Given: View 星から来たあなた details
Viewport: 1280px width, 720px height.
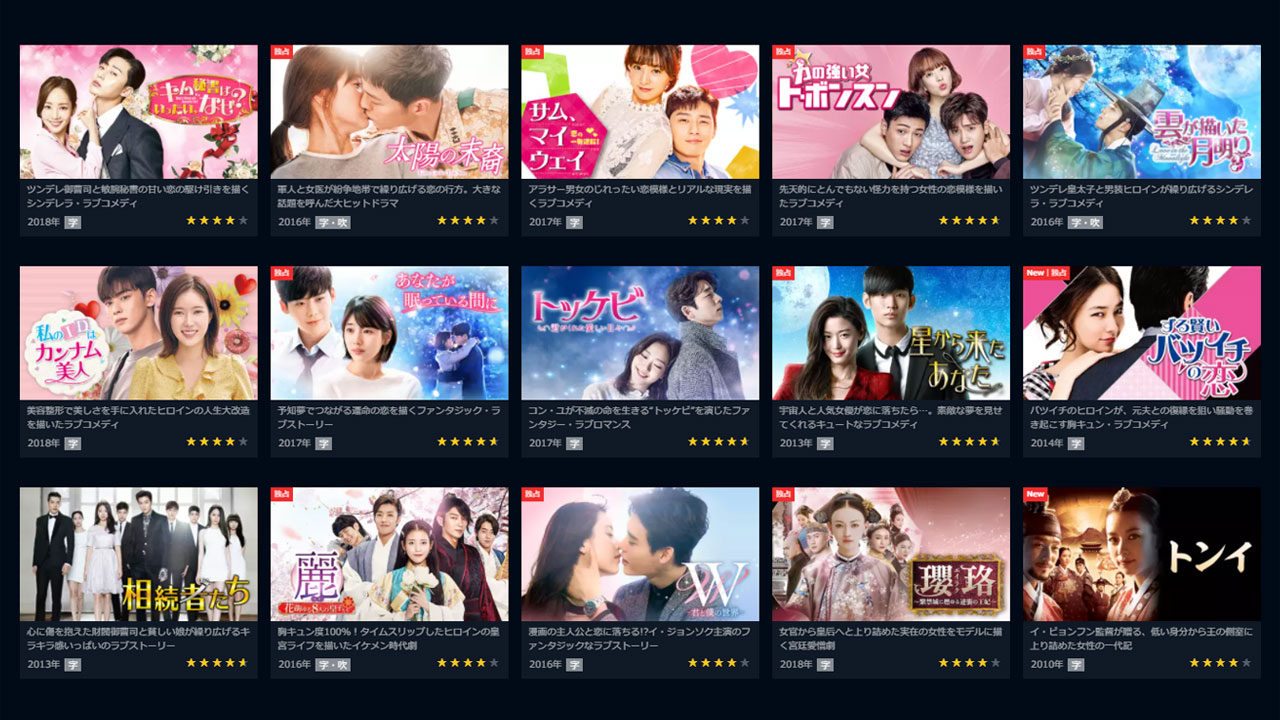Looking at the screenshot, I should pyautogui.click(x=891, y=333).
